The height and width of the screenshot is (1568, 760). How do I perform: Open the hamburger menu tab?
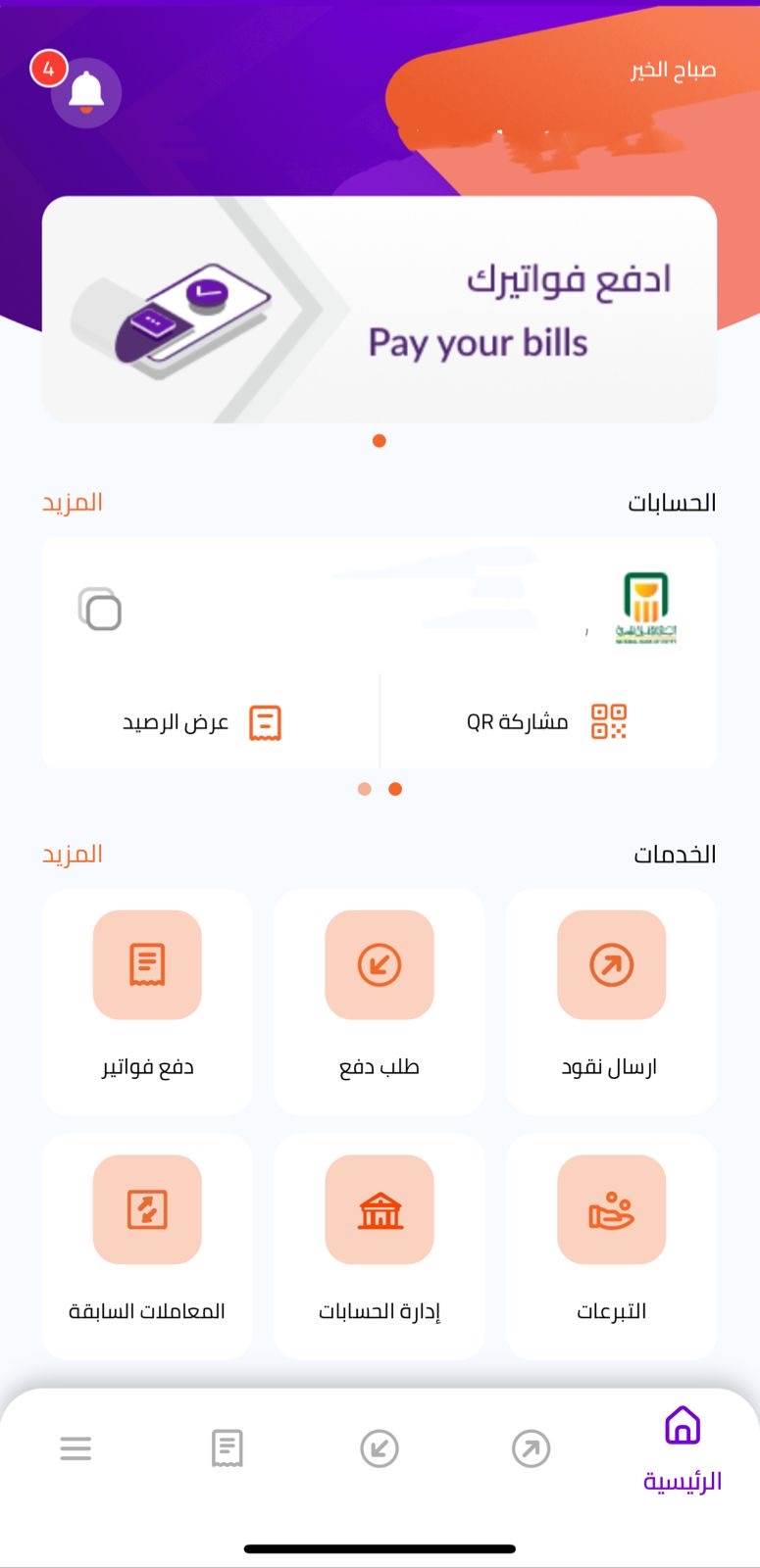point(76,1448)
